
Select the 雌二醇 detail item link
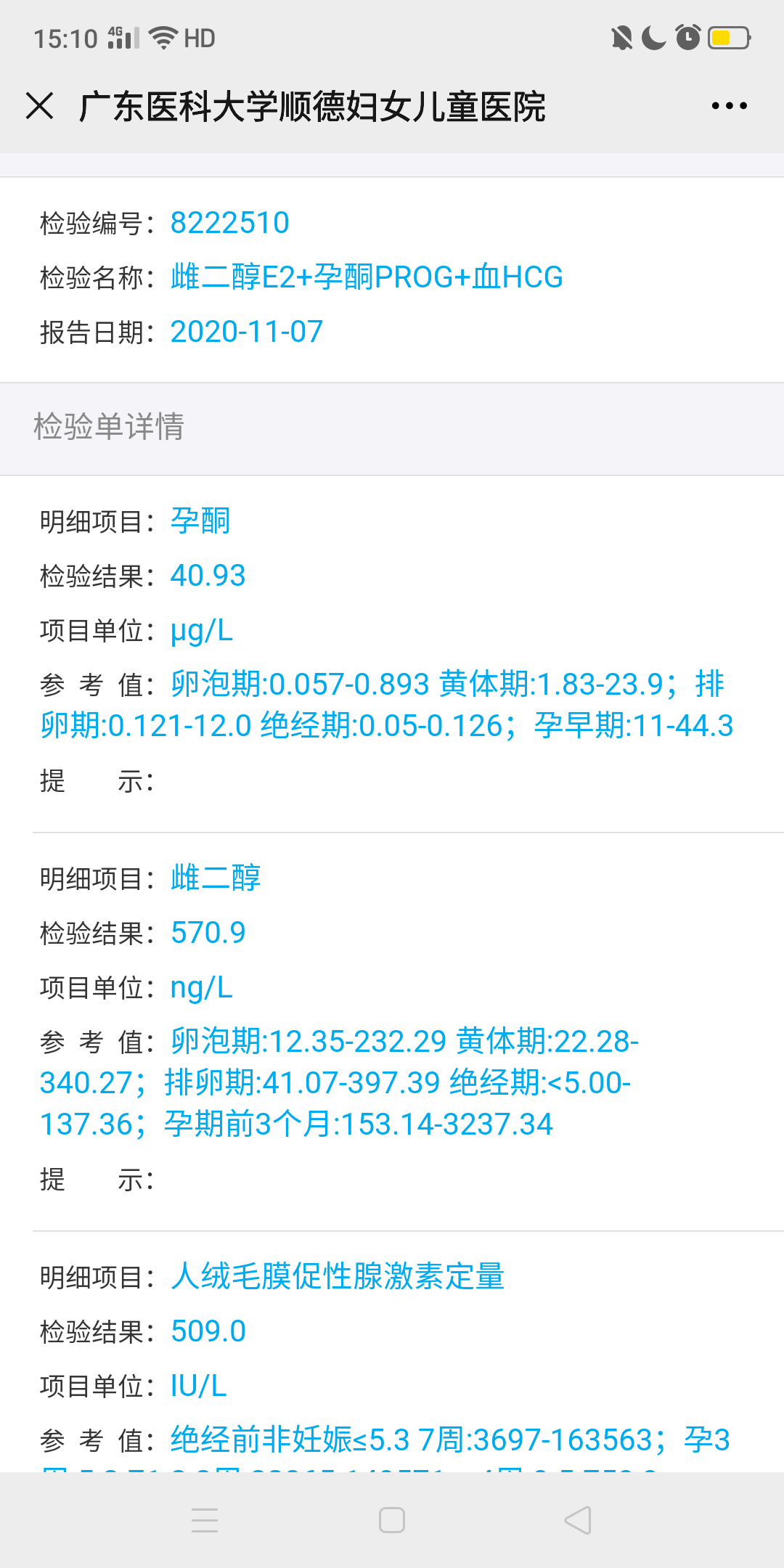pos(216,878)
